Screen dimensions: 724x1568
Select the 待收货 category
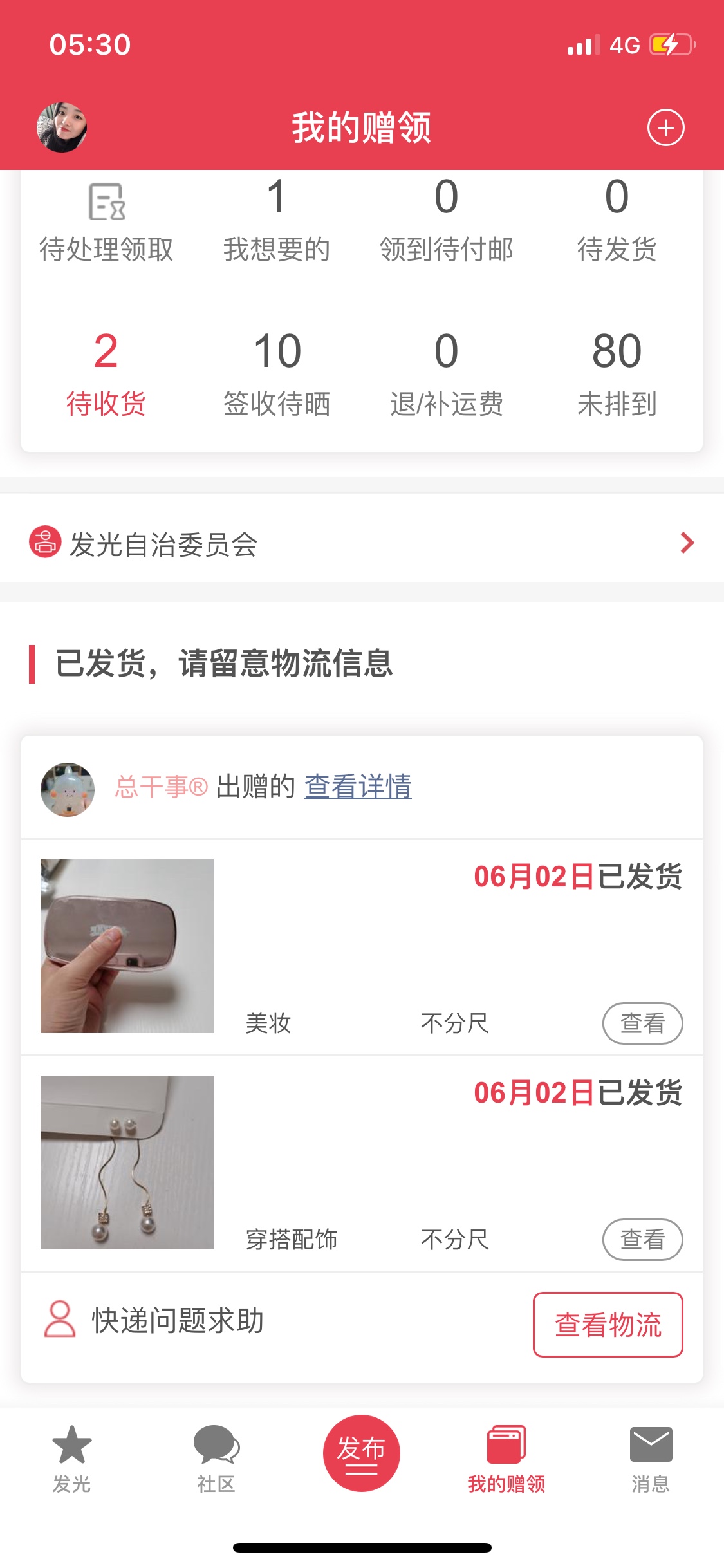point(106,375)
